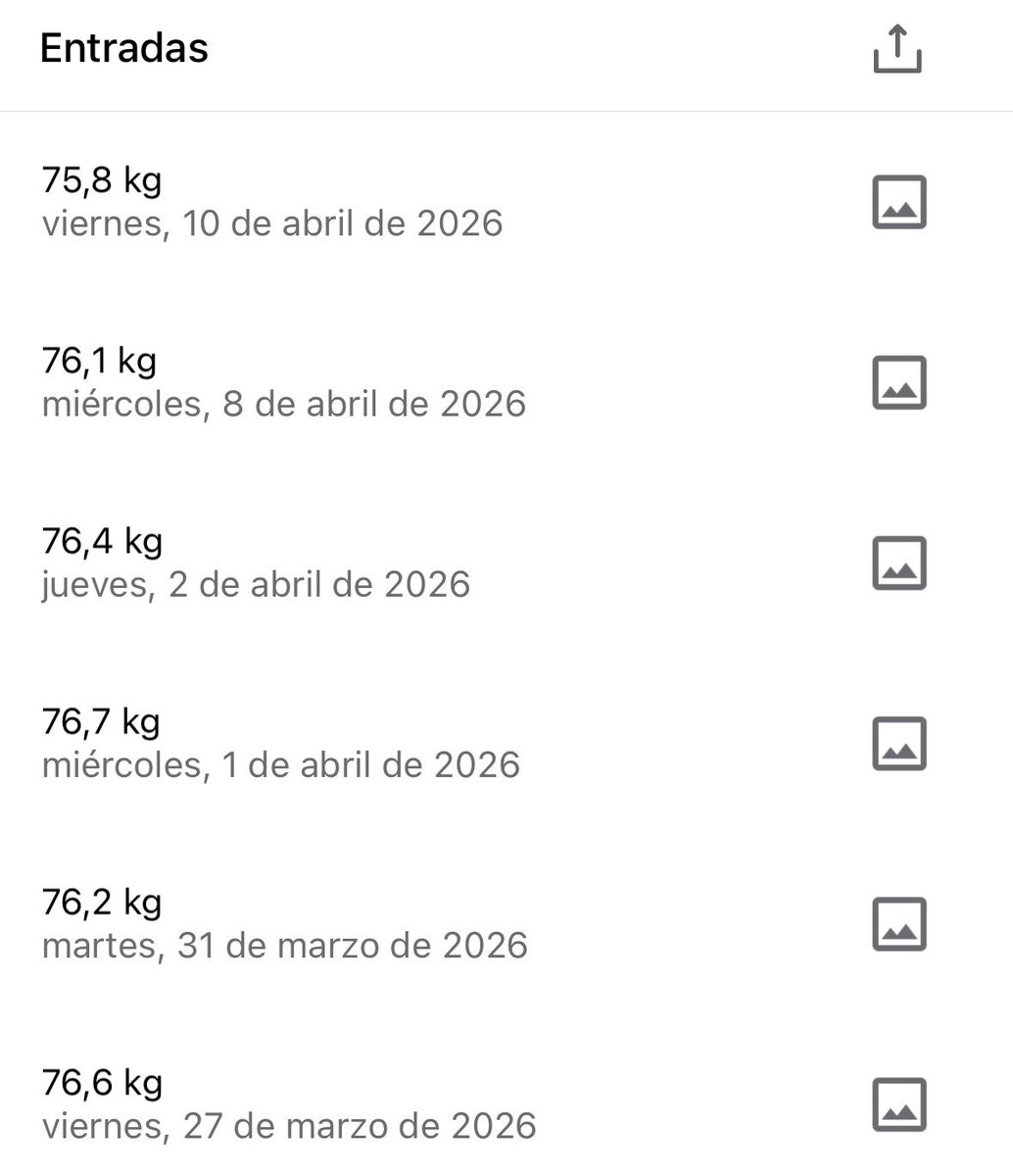Open the photo icon for 76,4 kg entry

898,563
